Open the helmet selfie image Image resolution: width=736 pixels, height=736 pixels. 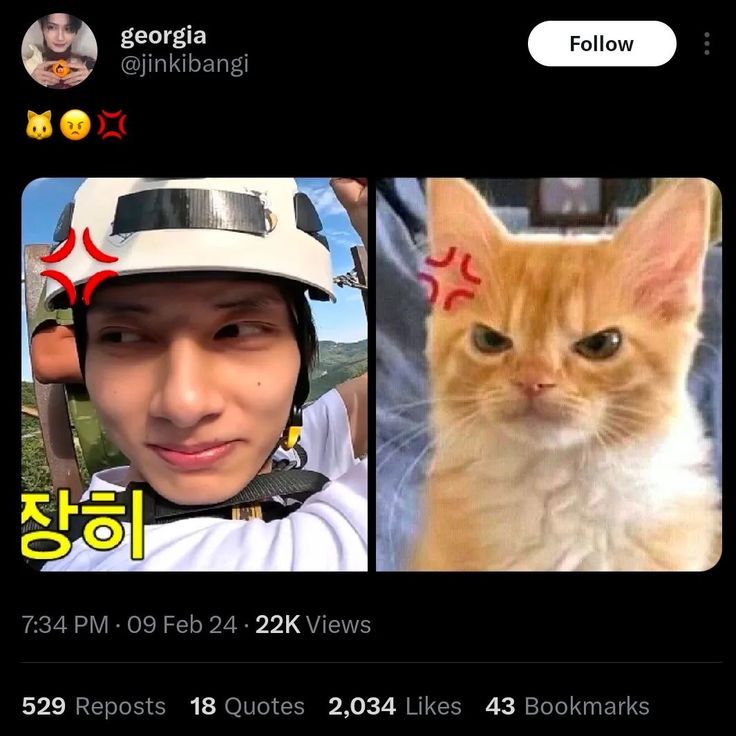point(195,374)
